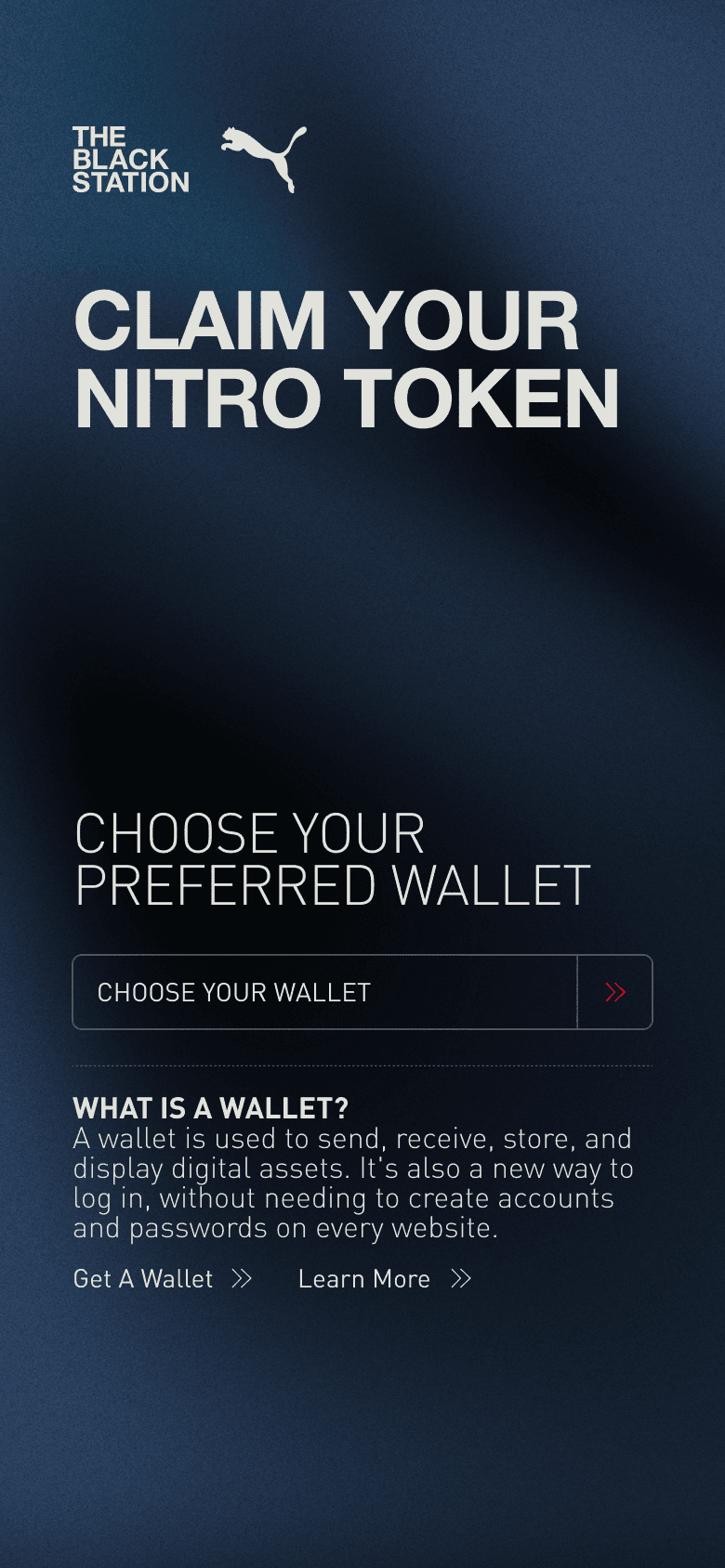725x1568 pixels.
Task: Open the Choose Your Wallet selector
Action: (362, 992)
